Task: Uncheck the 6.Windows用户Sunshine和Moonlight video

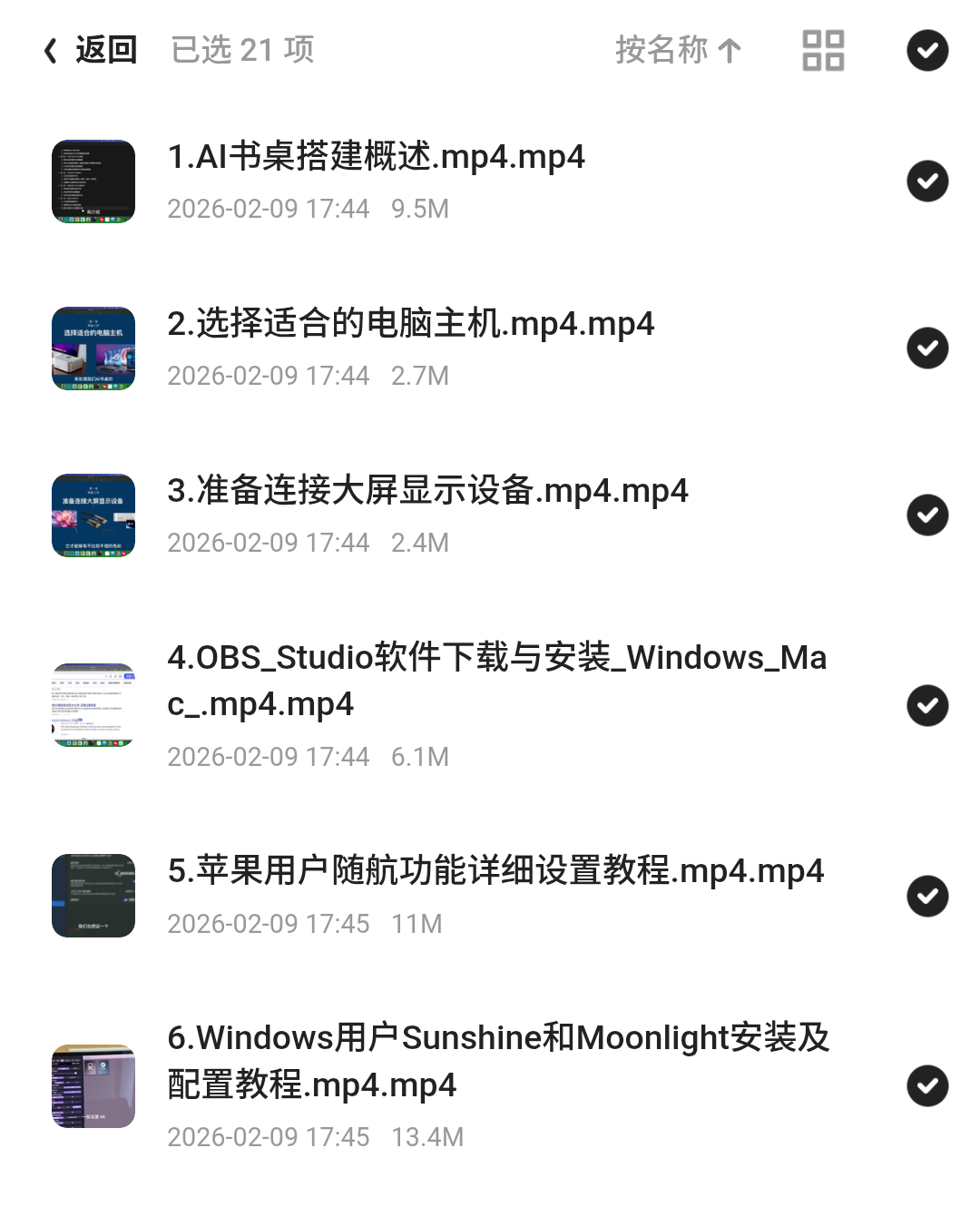Action: [x=927, y=1086]
